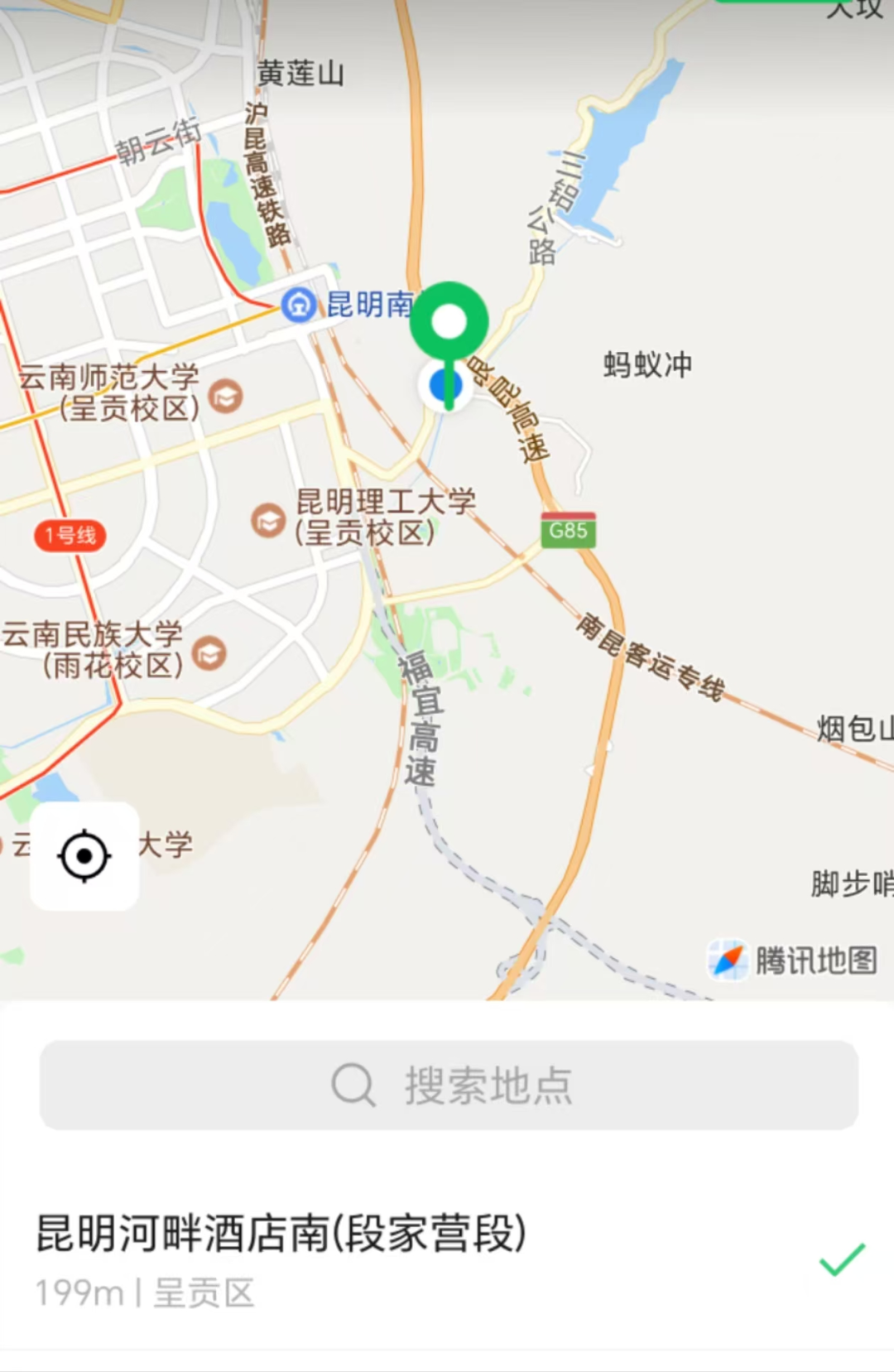Click the 福宜高速 road label
Screen dimensions: 894x1372
tap(421, 716)
